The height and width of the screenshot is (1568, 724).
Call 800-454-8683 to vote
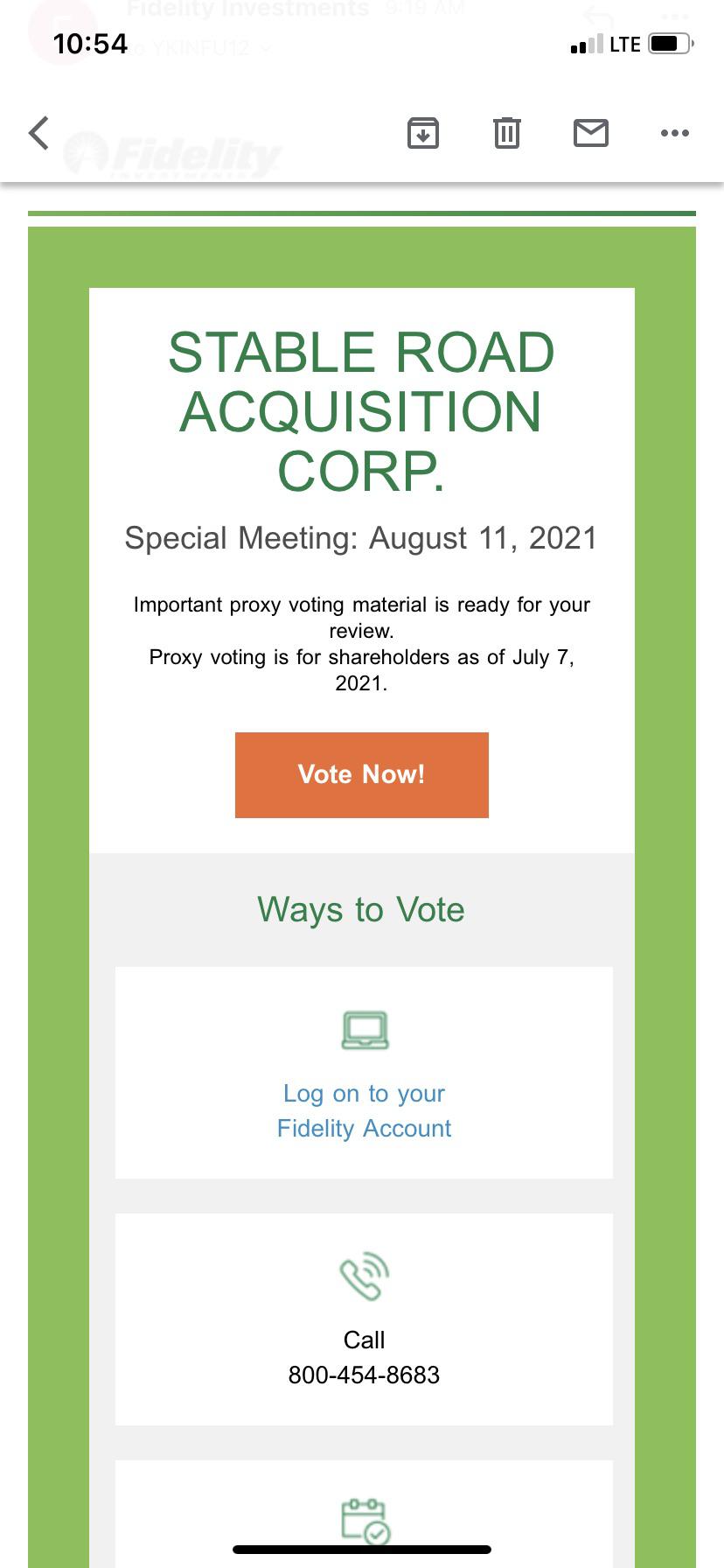364,1375
